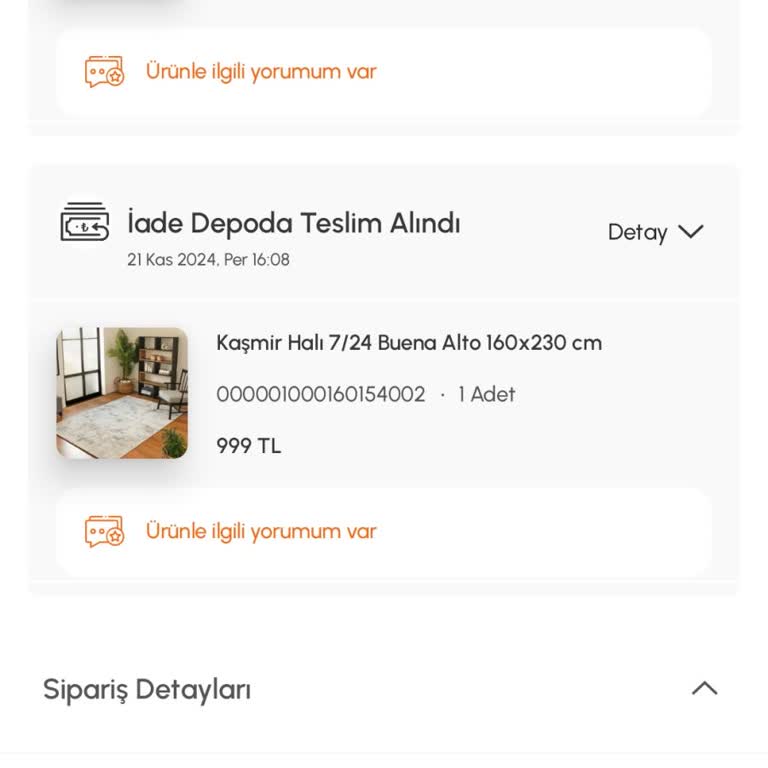Open Kaşmir Halı Buena Alto product image

(122, 393)
